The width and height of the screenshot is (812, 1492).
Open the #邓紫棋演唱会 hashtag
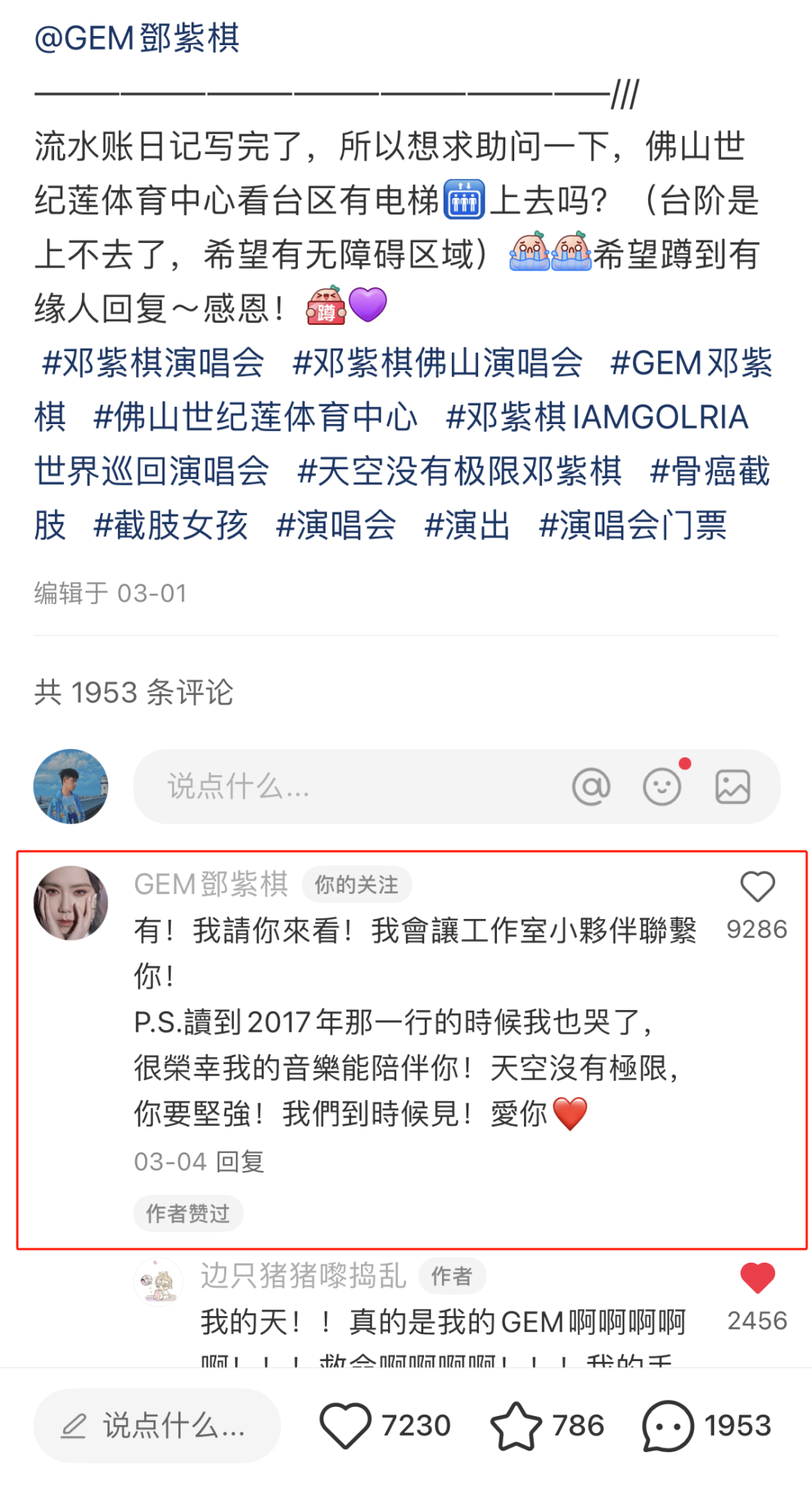point(153,363)
